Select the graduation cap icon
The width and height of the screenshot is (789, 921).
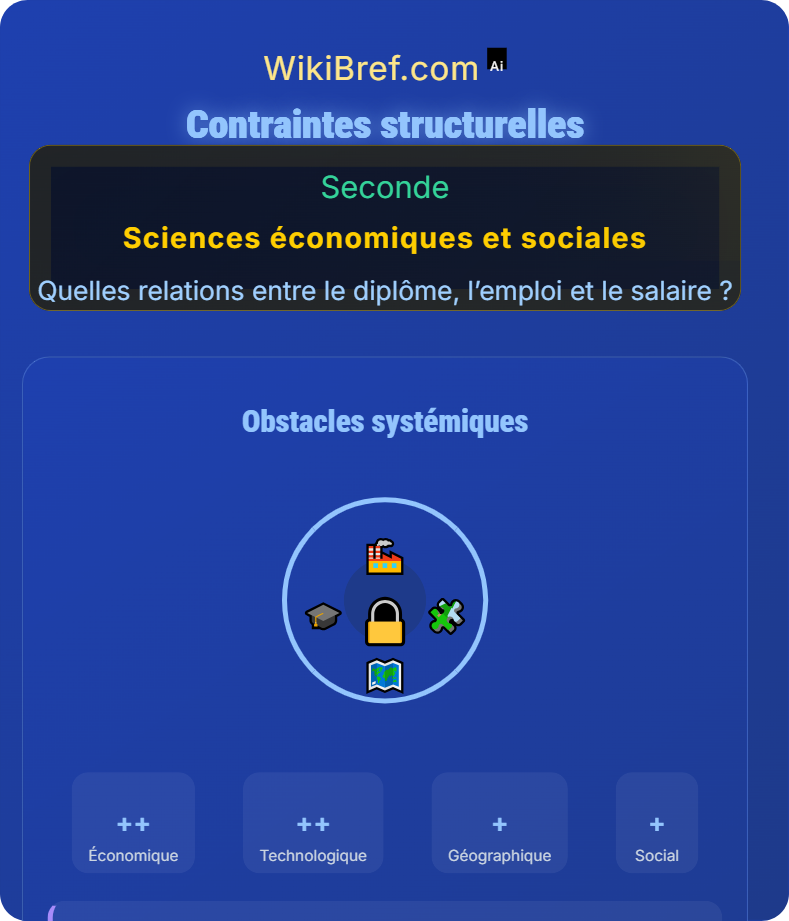coord(322,614)
